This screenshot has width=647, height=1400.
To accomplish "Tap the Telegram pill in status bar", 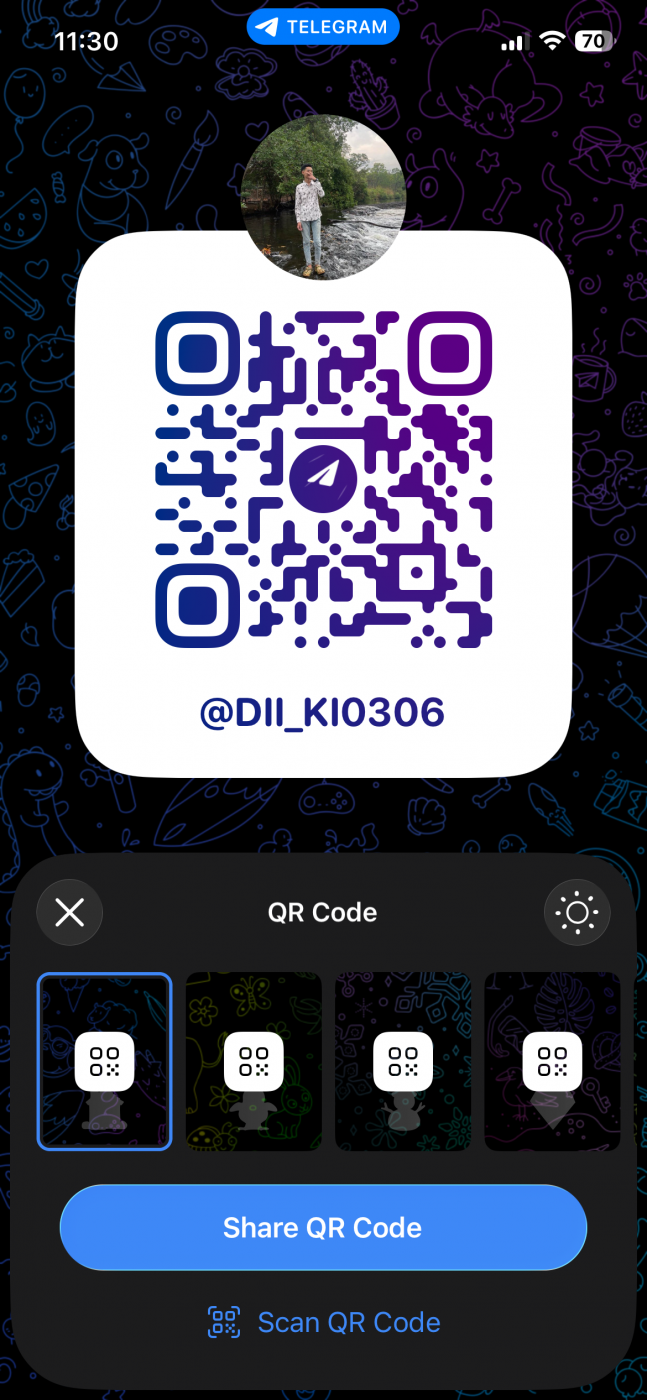I will (x=323, y=27).
